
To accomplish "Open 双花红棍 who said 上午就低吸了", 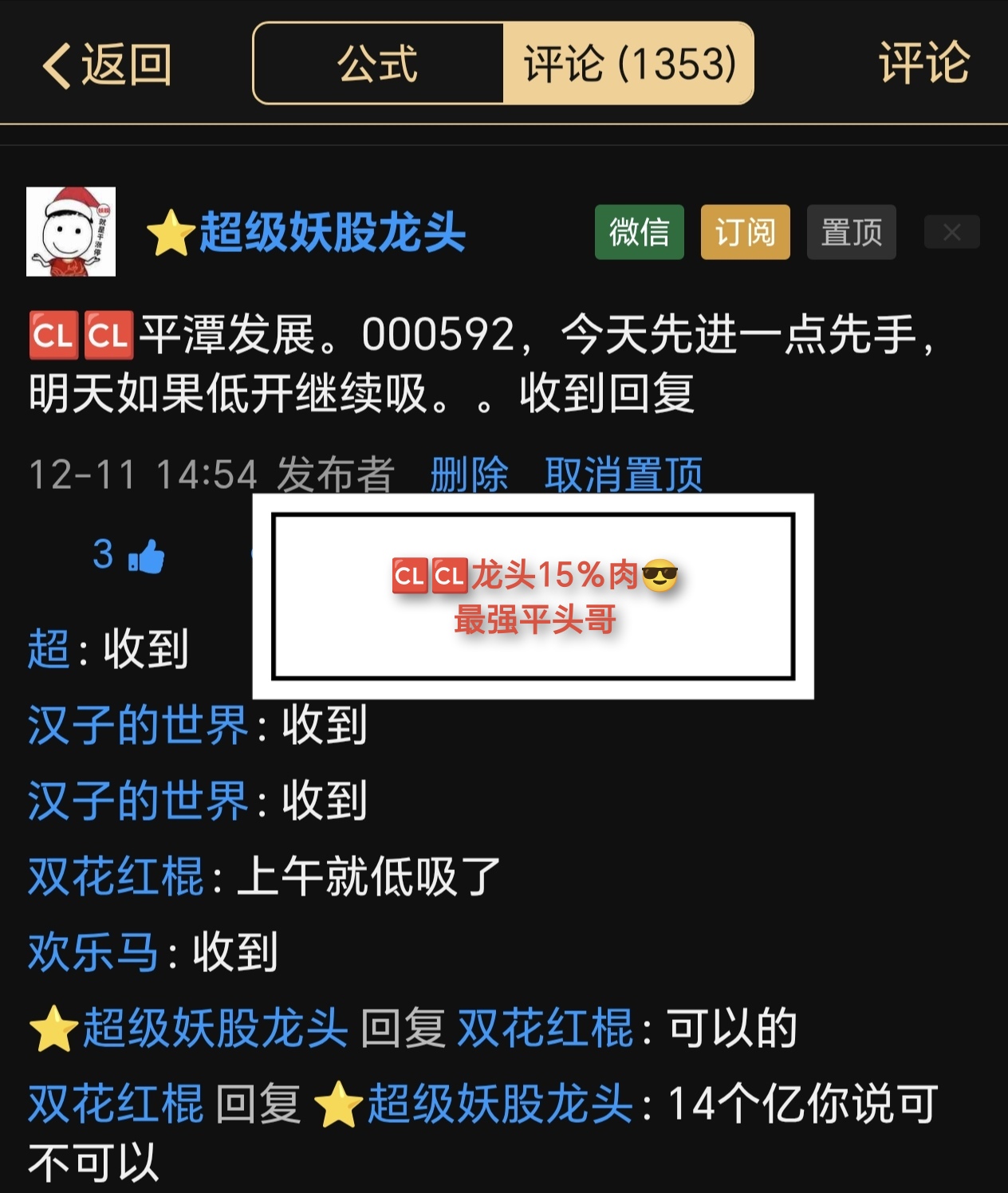I will click(x=116, y=876).
